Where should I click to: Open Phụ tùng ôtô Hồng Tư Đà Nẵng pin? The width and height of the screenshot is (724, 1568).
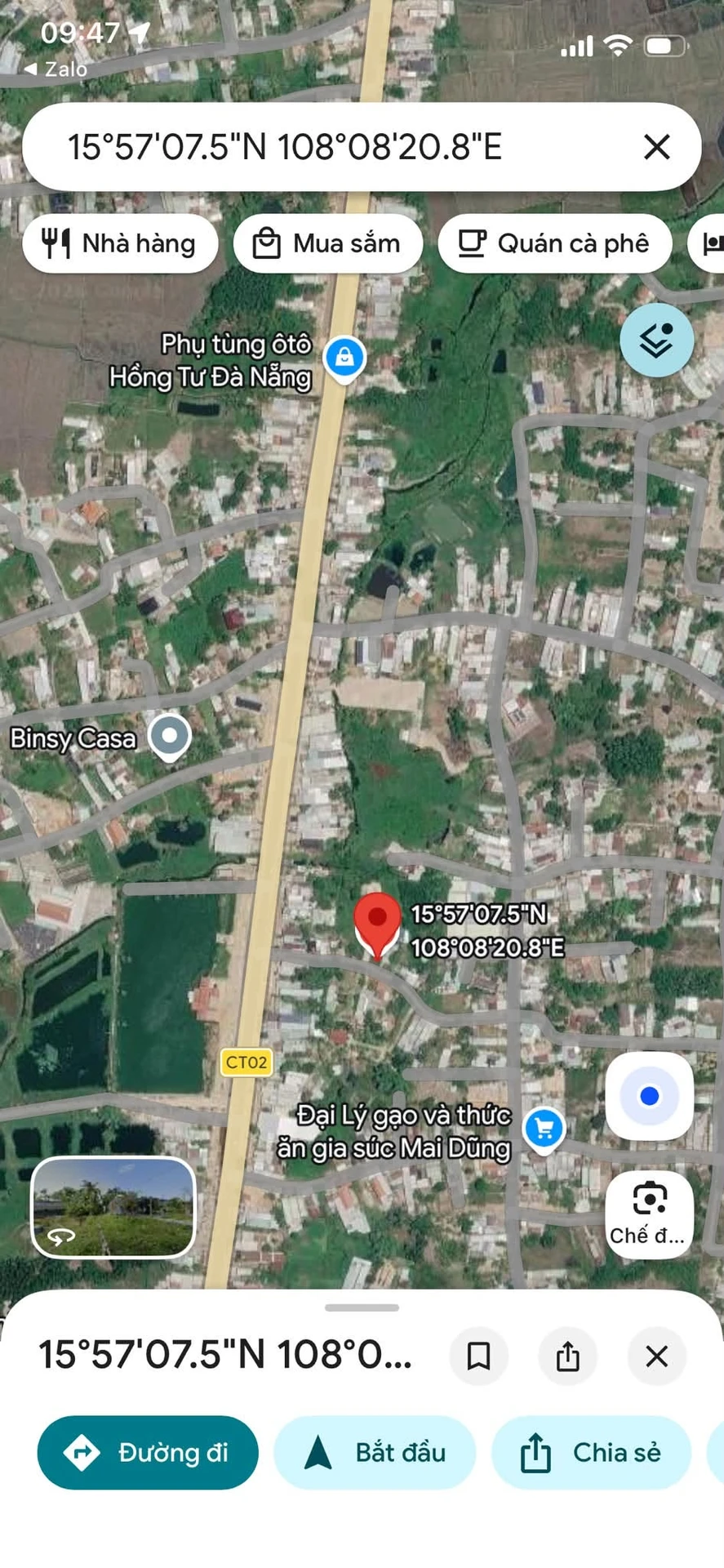coord(344,359)
